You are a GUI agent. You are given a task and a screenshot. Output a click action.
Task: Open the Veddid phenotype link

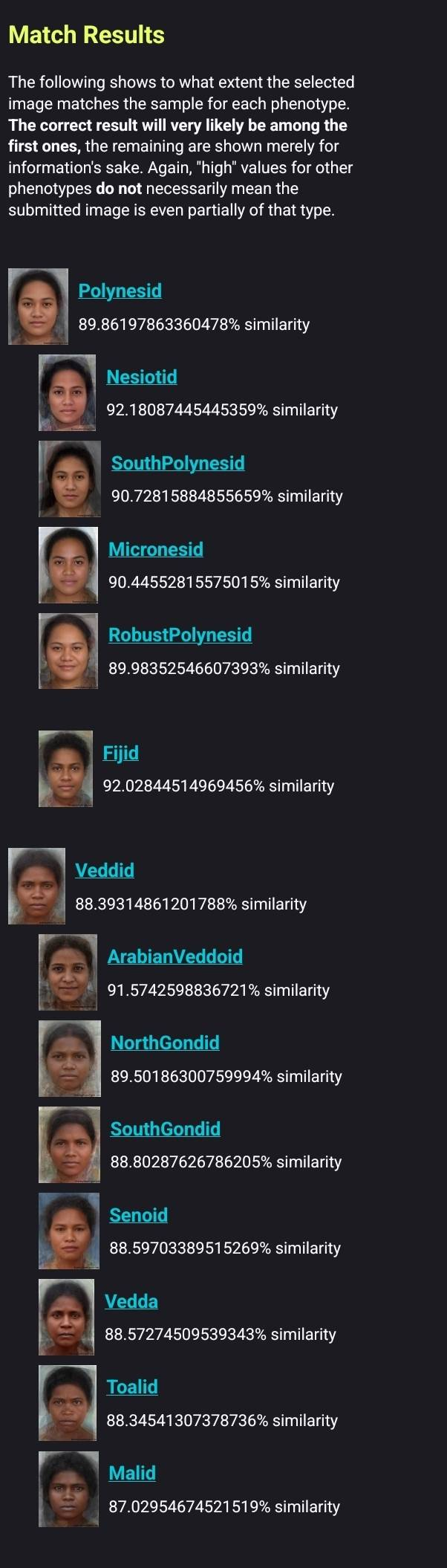(x=104, y=870)
